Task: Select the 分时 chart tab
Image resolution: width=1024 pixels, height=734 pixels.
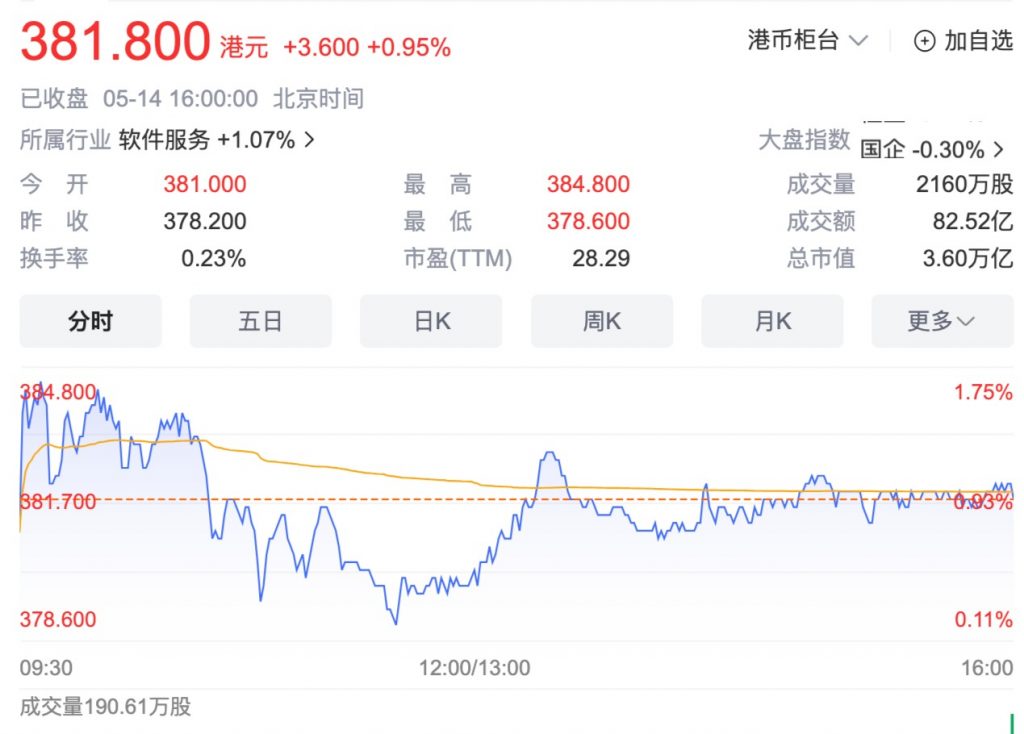Action: (x=91, y=321)
